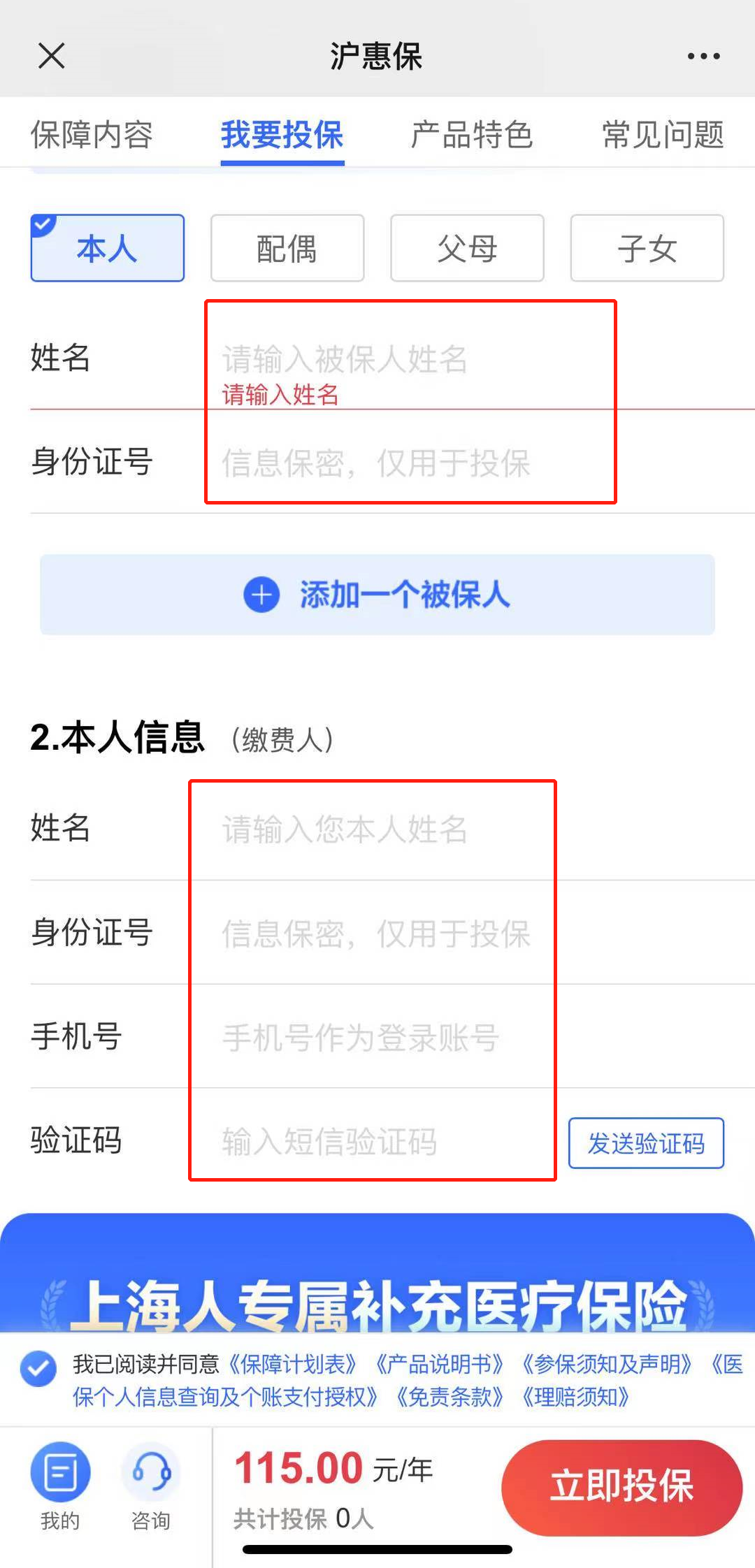Open the 《免责条款》 link
The width and height of the screenshot is (755, 1568).
point(449,1397)
